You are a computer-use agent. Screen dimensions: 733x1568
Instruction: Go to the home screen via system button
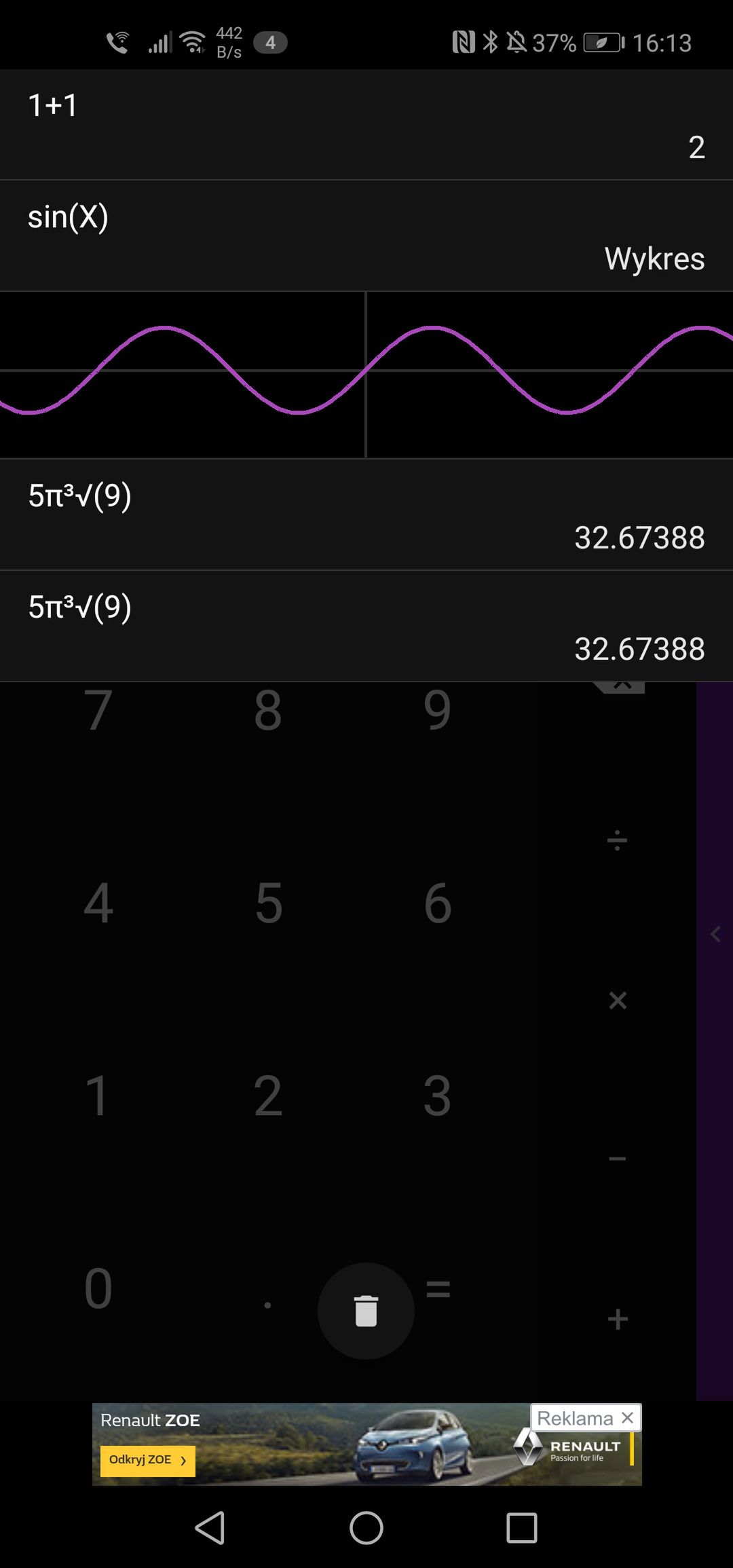(366, 1527)
